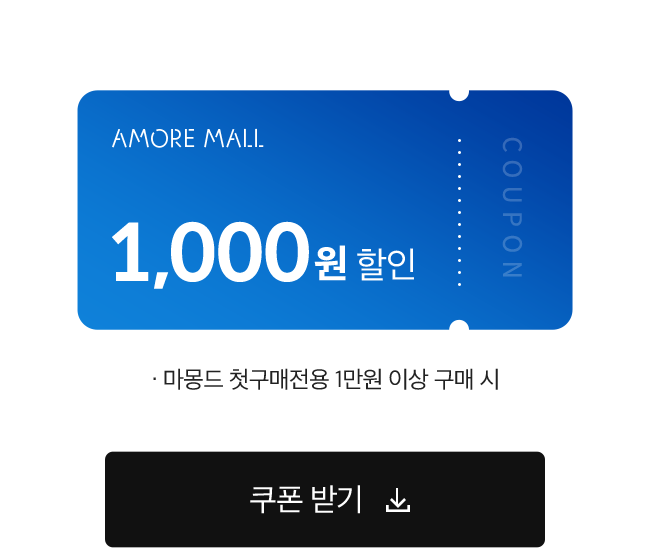
Task: Tap the 쿠폰 받기 download button
Action: (x=325, y=499)
